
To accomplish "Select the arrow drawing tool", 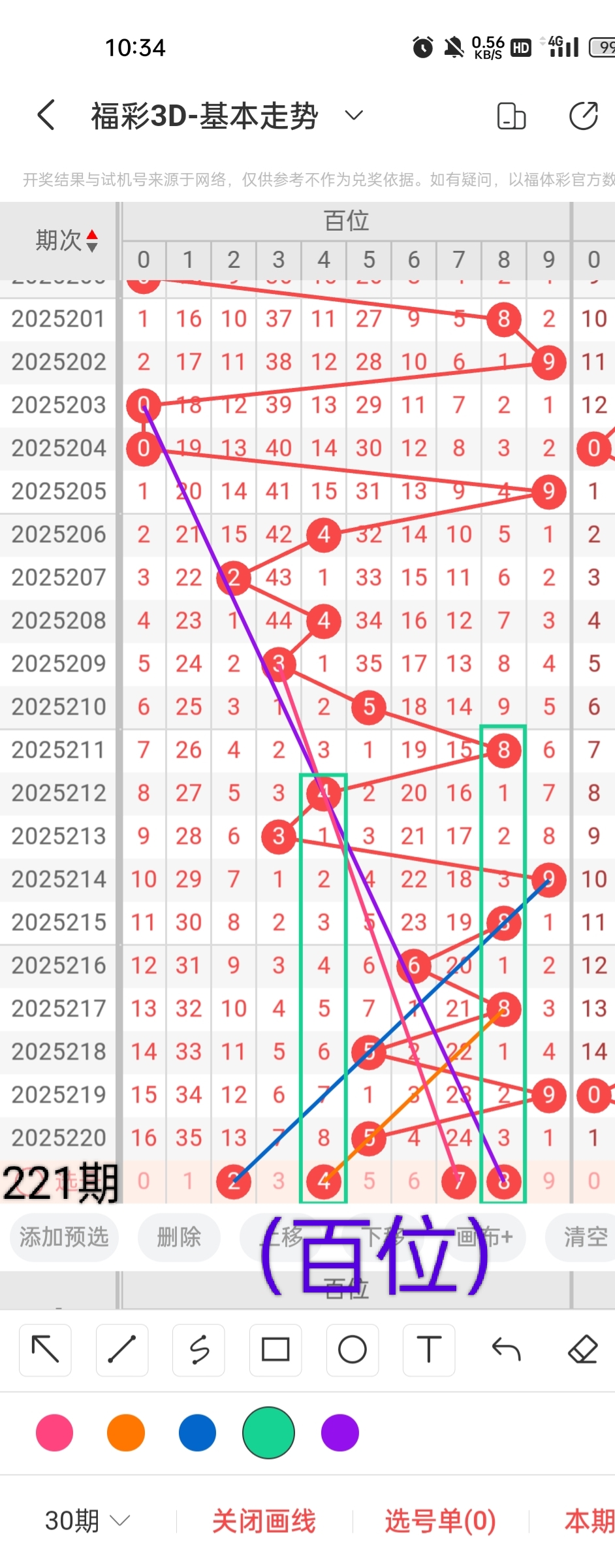I will pos(45,1350).
